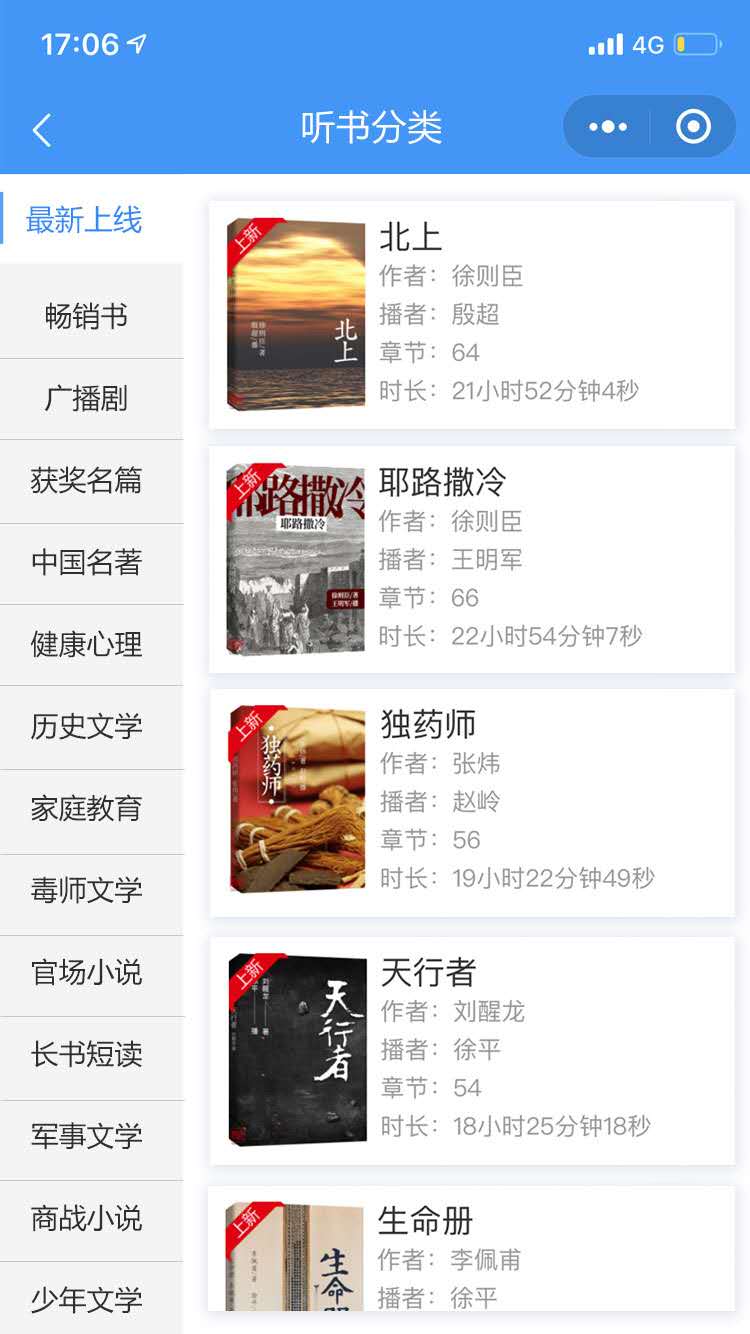Open the audiobook 生命册
This screenshot has width=750, height=1334.
pyautogui.click(x=472, y=1248)
